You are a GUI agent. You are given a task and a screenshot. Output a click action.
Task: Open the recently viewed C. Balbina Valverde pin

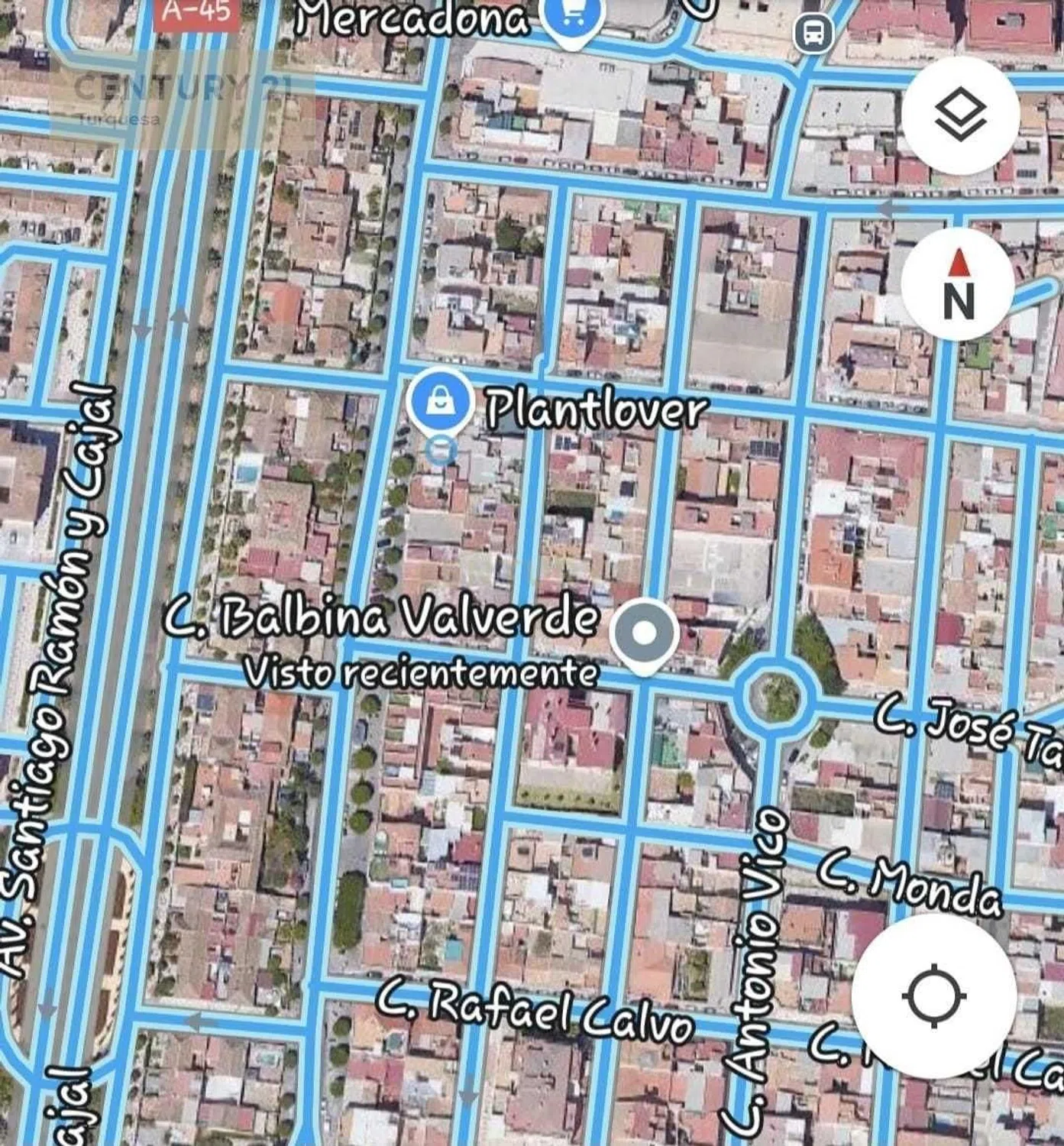click(x=645, y=634)
